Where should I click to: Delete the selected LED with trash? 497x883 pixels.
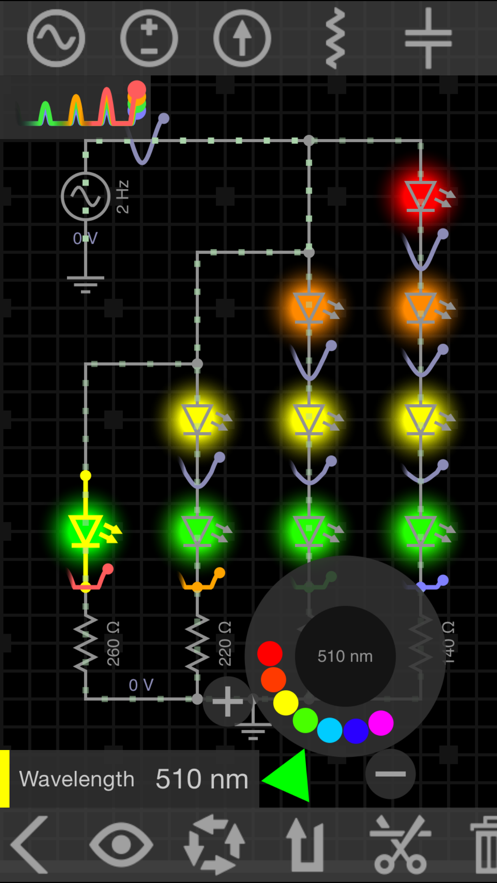[484, 845]
